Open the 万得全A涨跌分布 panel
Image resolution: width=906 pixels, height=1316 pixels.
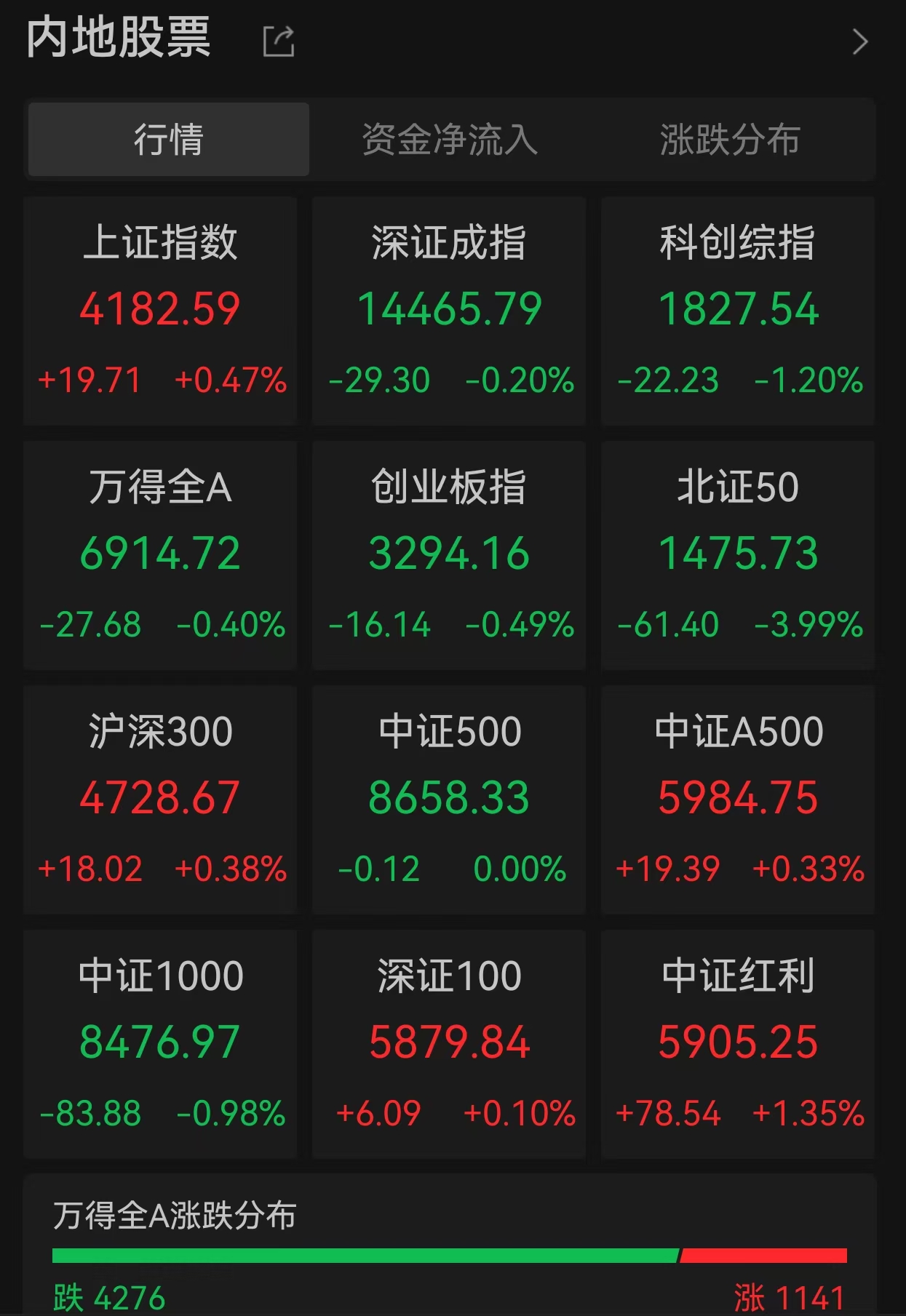[x=449, y=1251]
